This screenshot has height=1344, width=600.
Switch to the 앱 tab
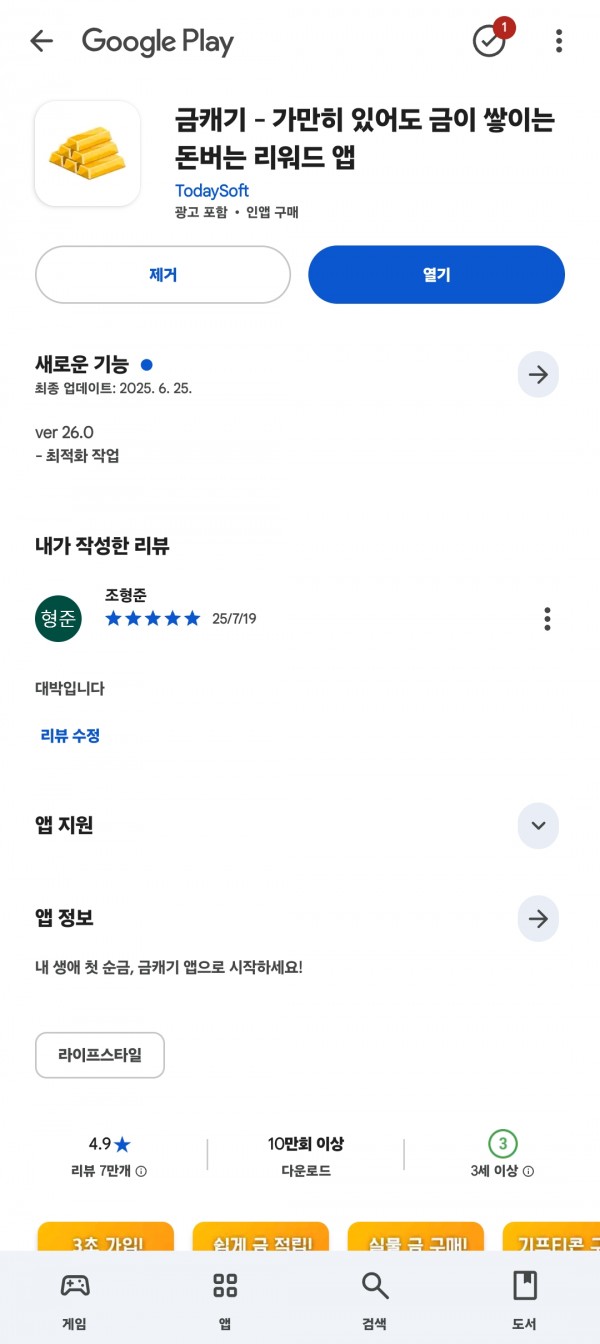(x=225, y=1300)
